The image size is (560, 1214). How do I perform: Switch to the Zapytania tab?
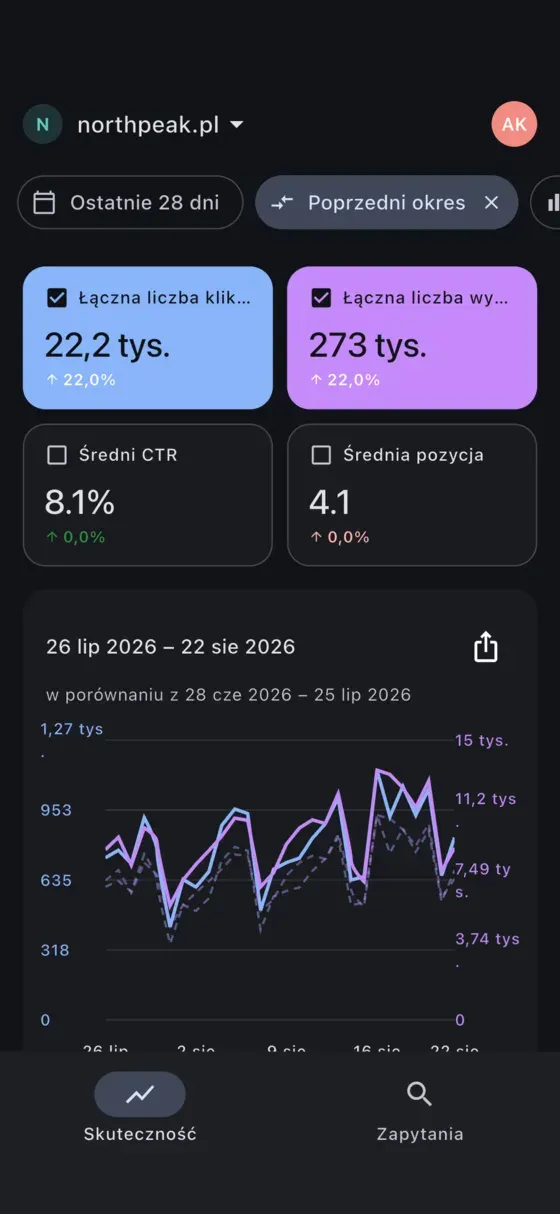(x=420, y=1109)
